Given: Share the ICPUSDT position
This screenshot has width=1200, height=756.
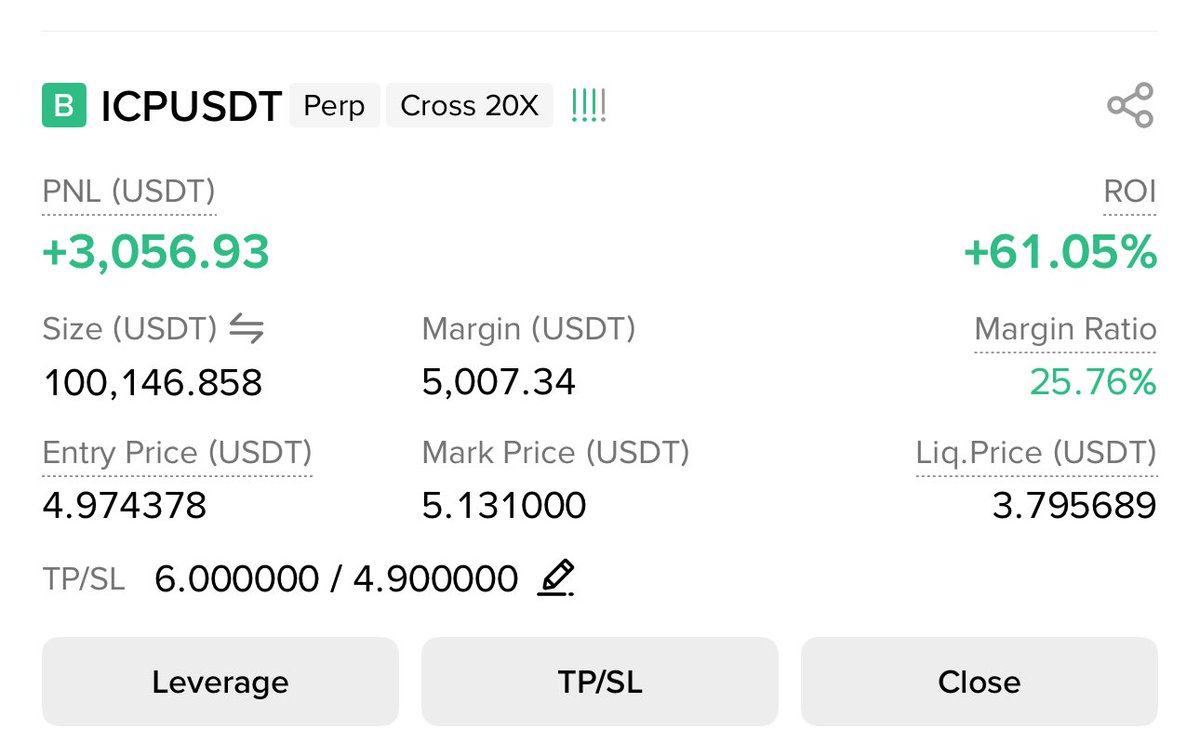Looking at the screenshot, I should pos(1130,105).
